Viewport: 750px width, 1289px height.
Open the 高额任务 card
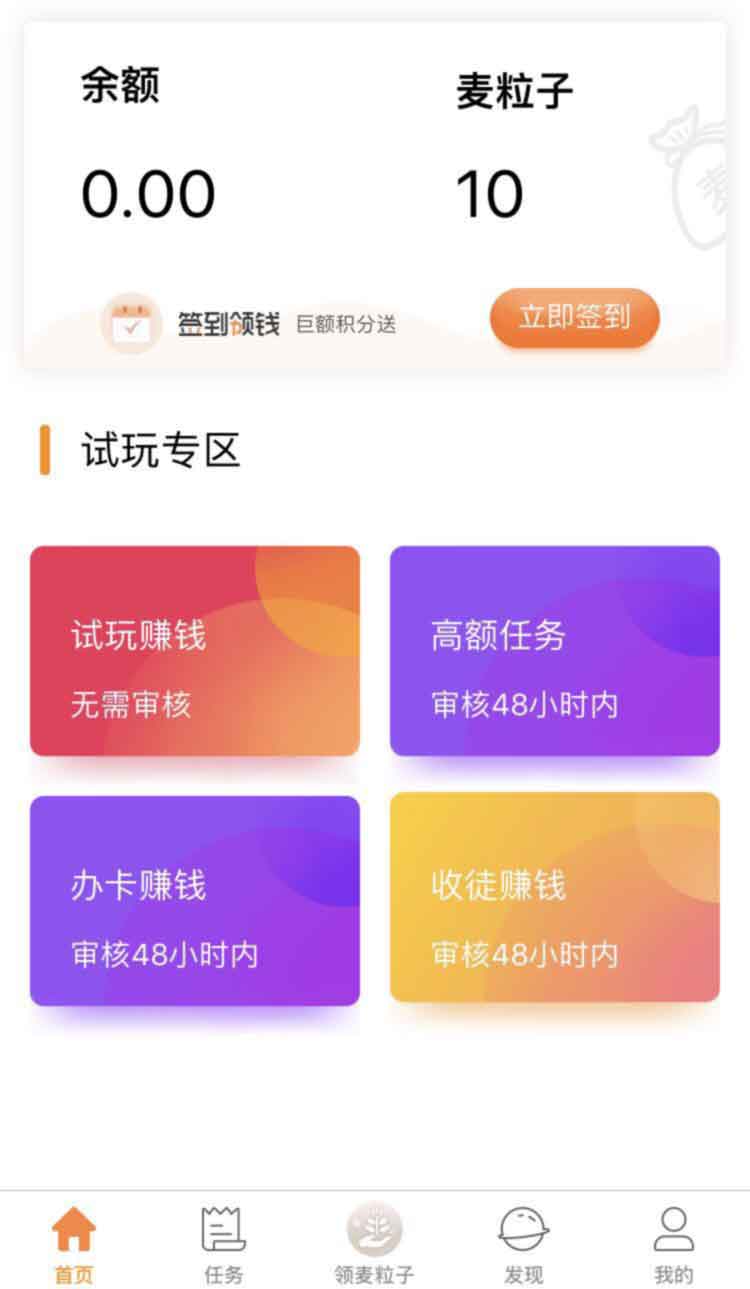tap(555, 651)
